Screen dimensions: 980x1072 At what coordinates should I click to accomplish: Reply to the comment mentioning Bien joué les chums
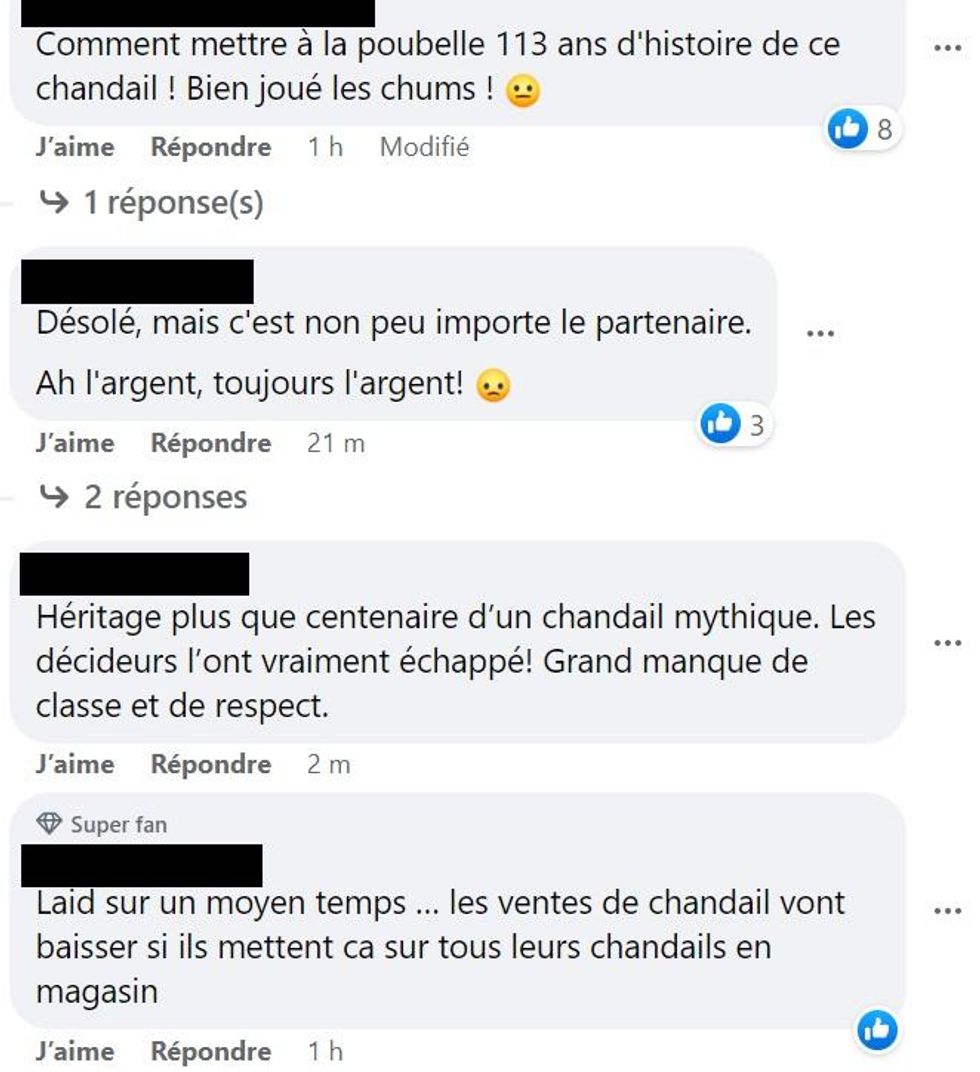[211, 147]
